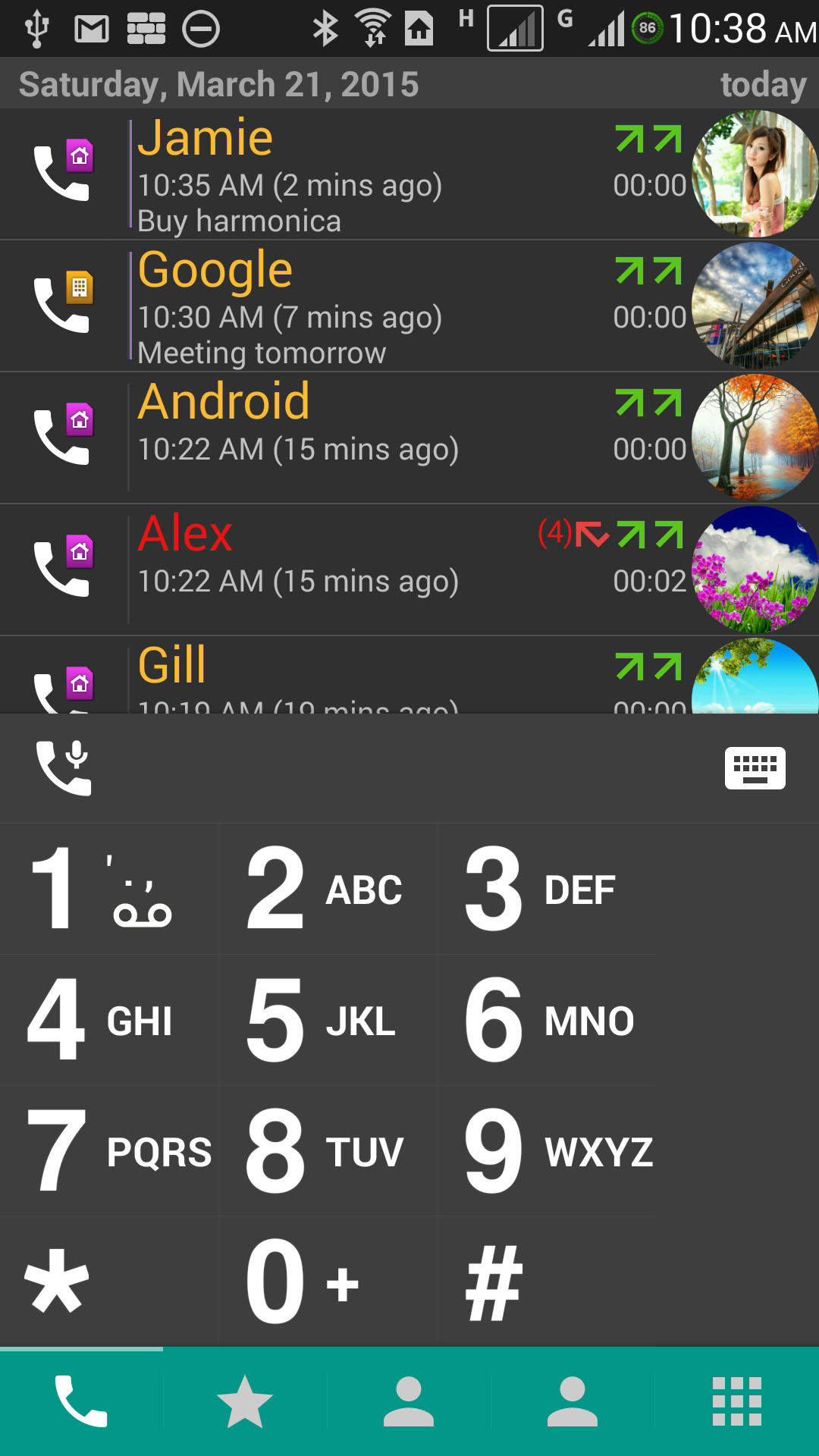Open the Android call log entry

click(364, 438)
